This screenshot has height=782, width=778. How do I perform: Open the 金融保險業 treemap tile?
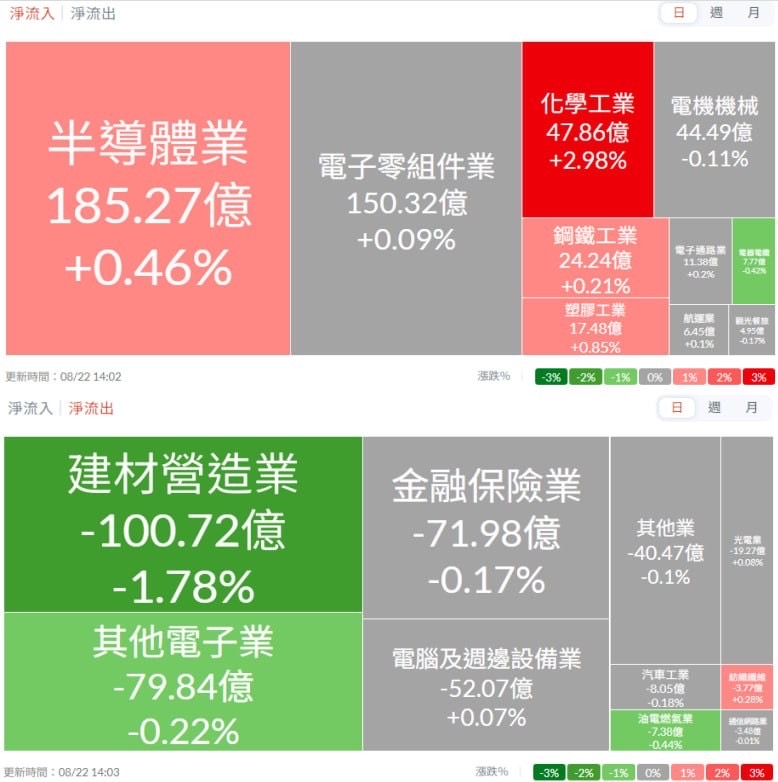[486, 528]
